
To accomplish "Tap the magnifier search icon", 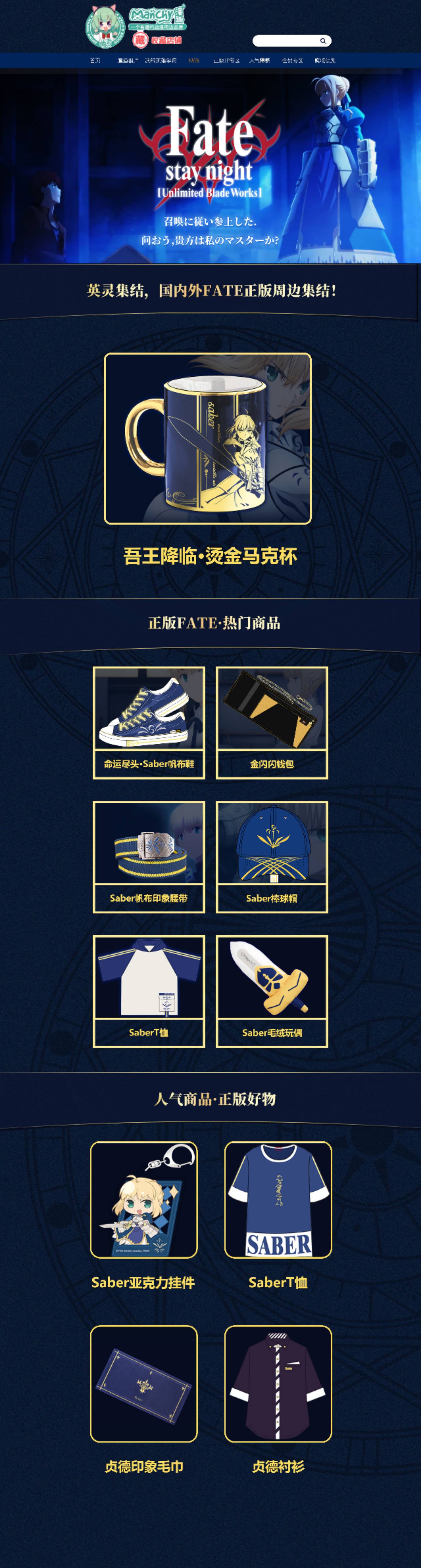I will (x=323, y=41).
